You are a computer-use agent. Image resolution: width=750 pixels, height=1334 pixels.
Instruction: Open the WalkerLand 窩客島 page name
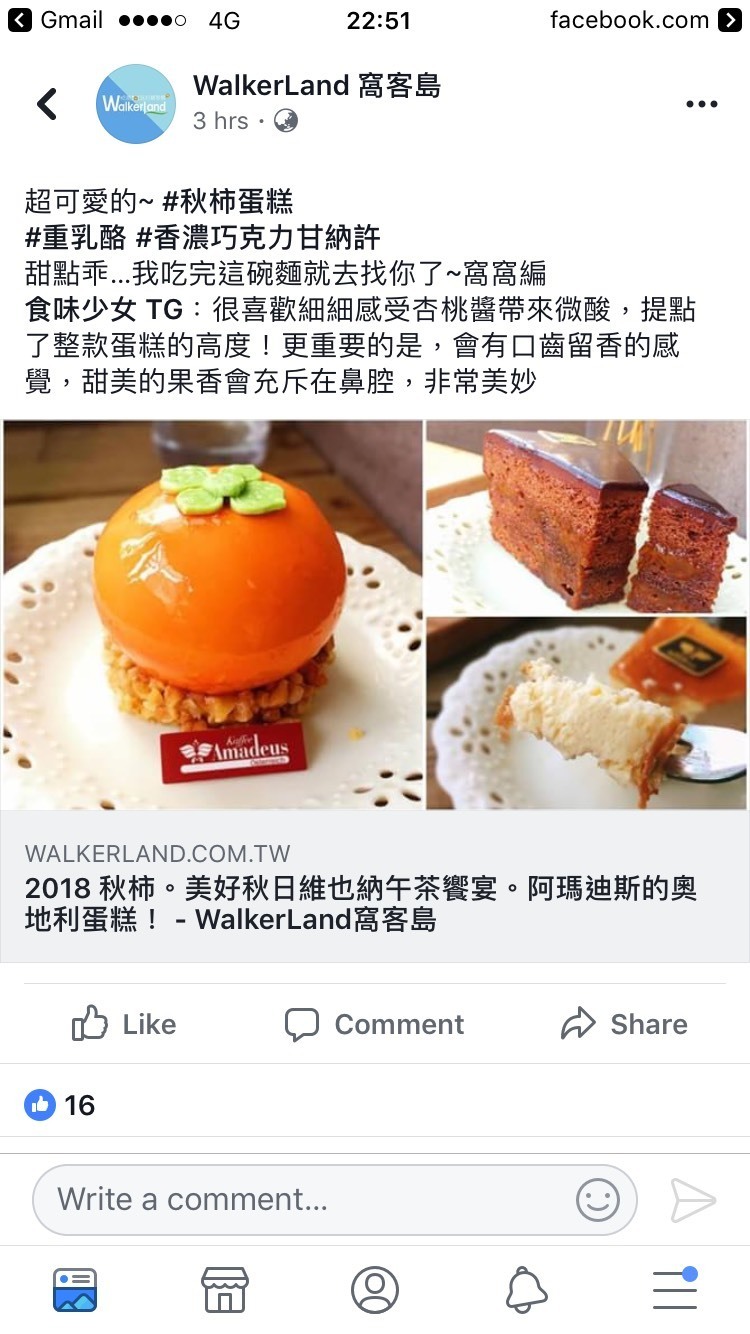(x=316, y=86)
